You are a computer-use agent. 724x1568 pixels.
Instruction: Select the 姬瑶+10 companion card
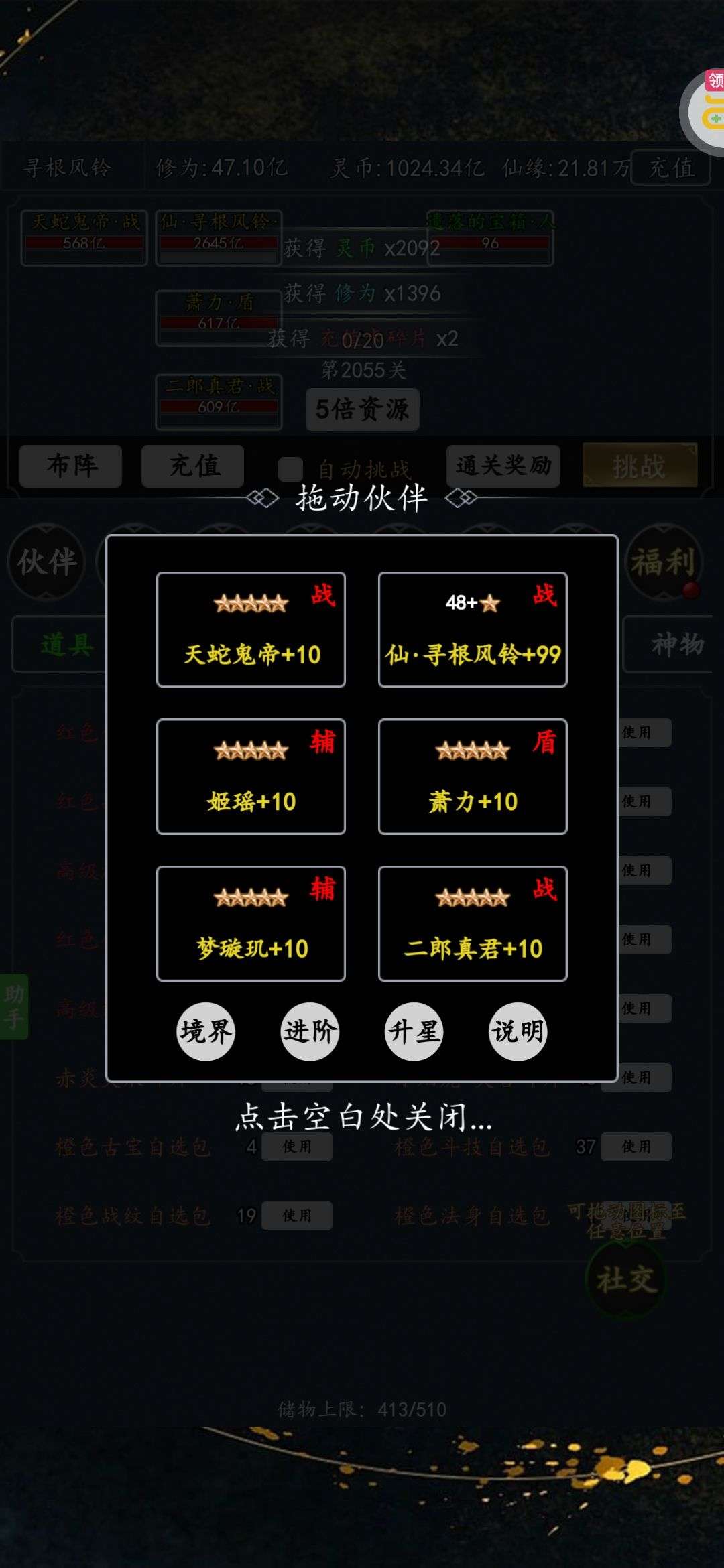pos(251,777)
